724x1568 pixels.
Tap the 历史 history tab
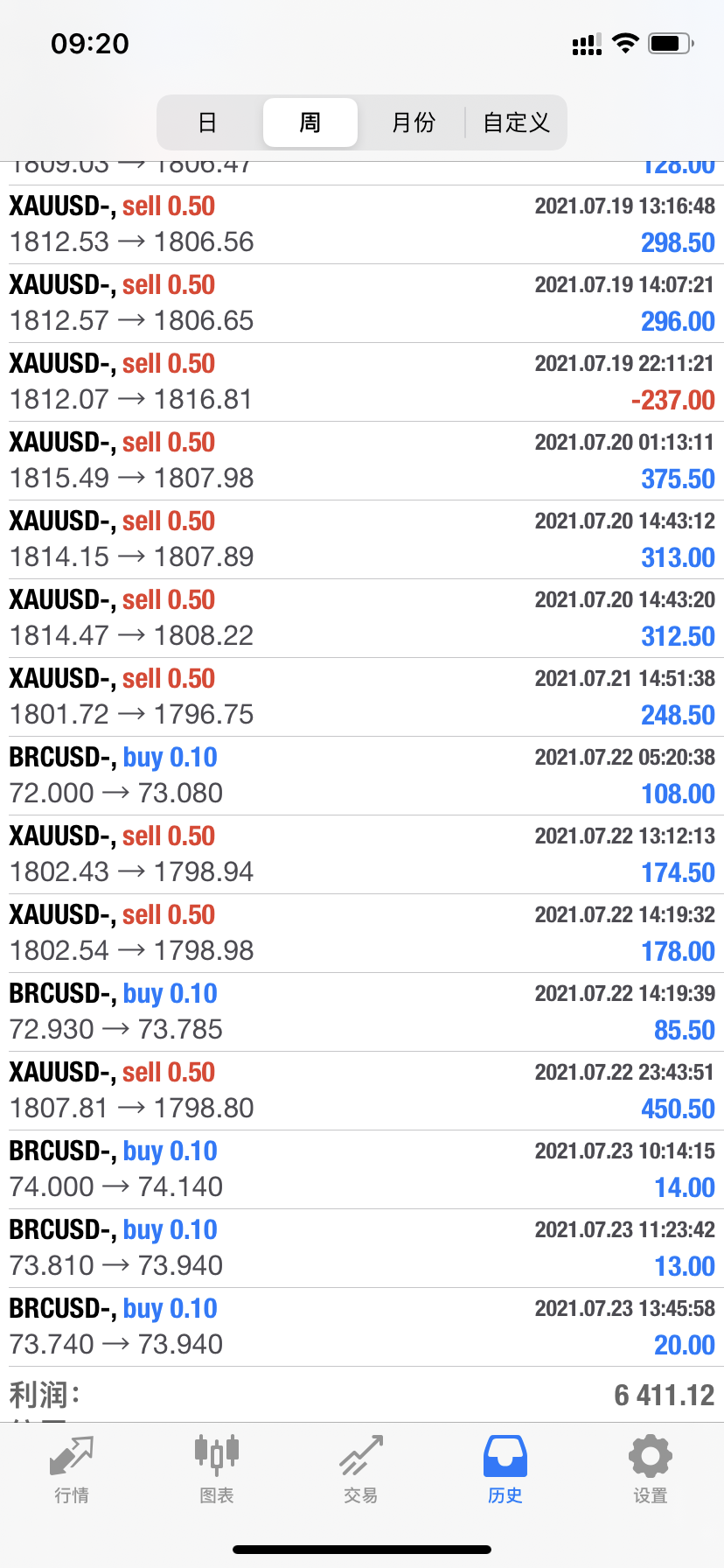pos(505,1470)
